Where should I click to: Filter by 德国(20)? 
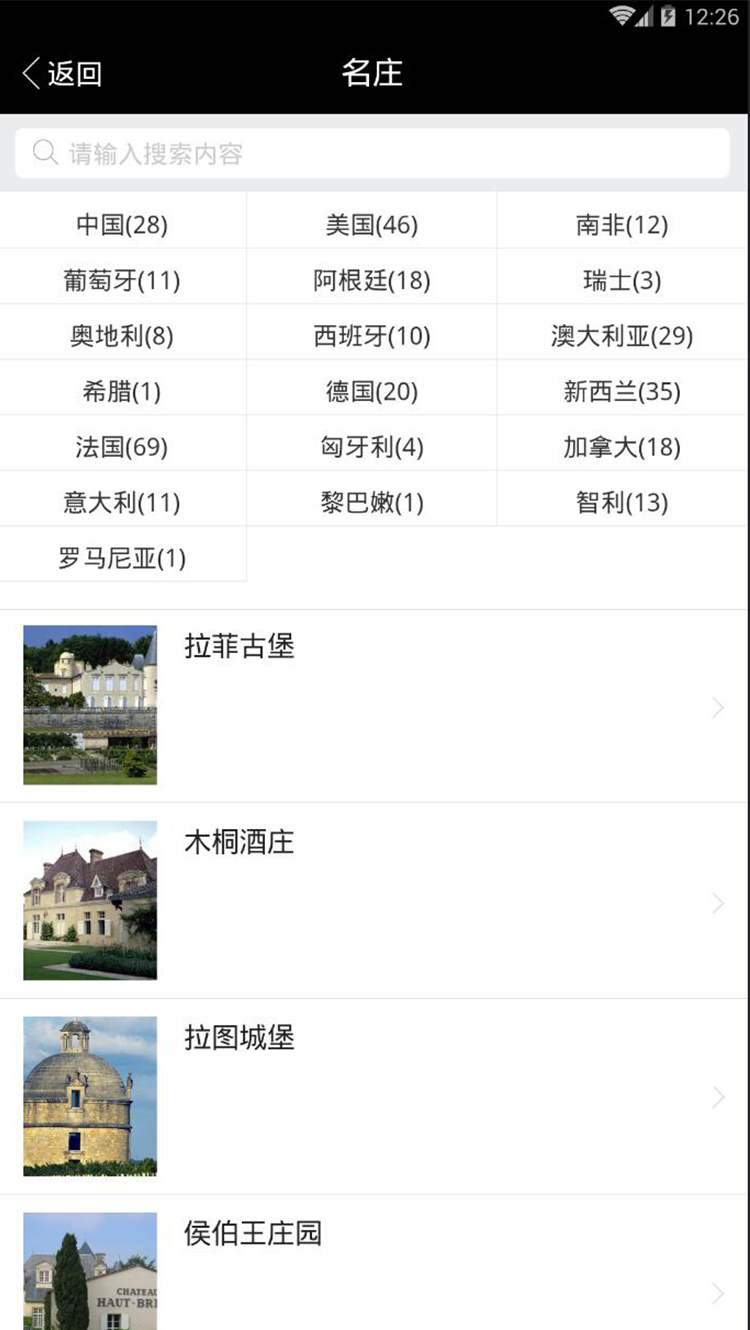(371, 391)
